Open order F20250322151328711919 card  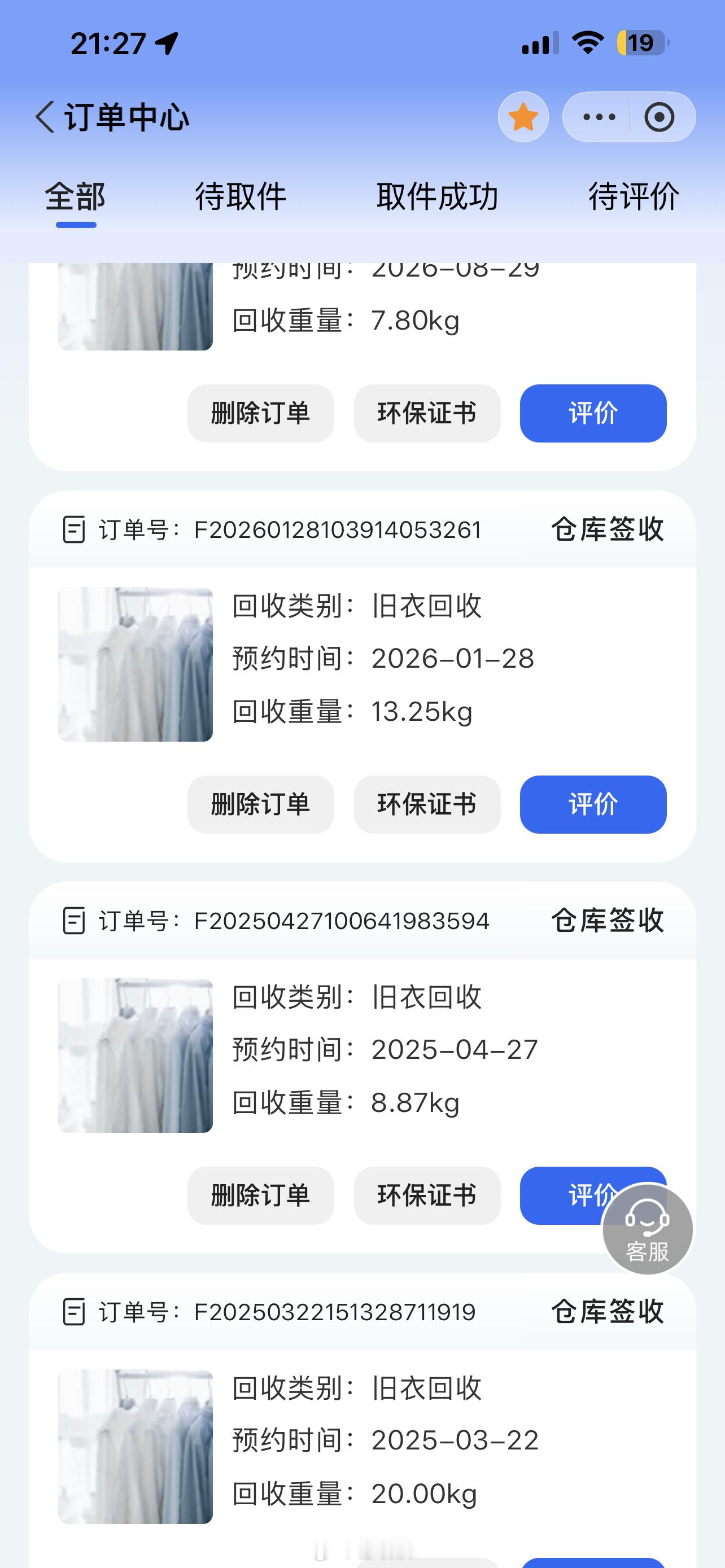coord(362,1420)
